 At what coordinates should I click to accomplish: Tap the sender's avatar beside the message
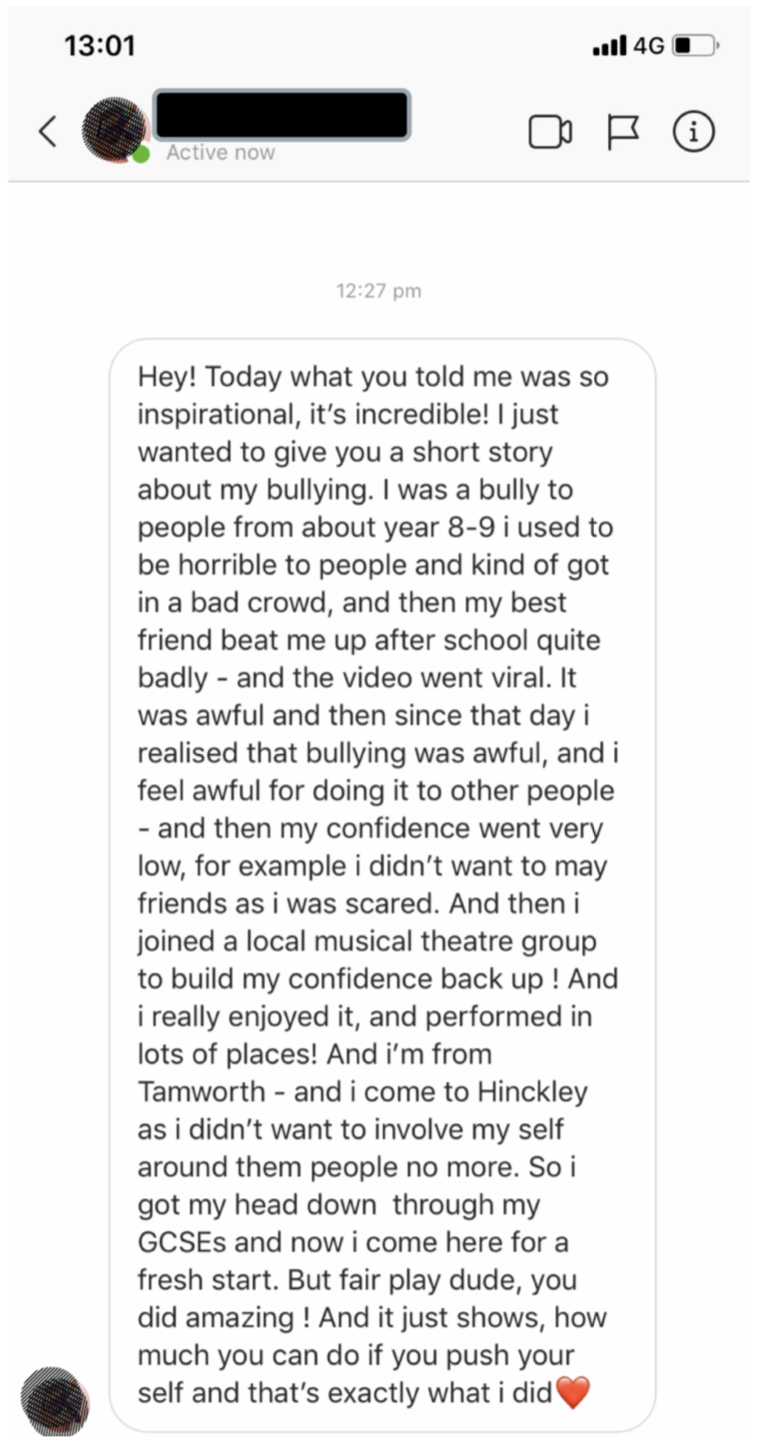[x=56, y=1401]
